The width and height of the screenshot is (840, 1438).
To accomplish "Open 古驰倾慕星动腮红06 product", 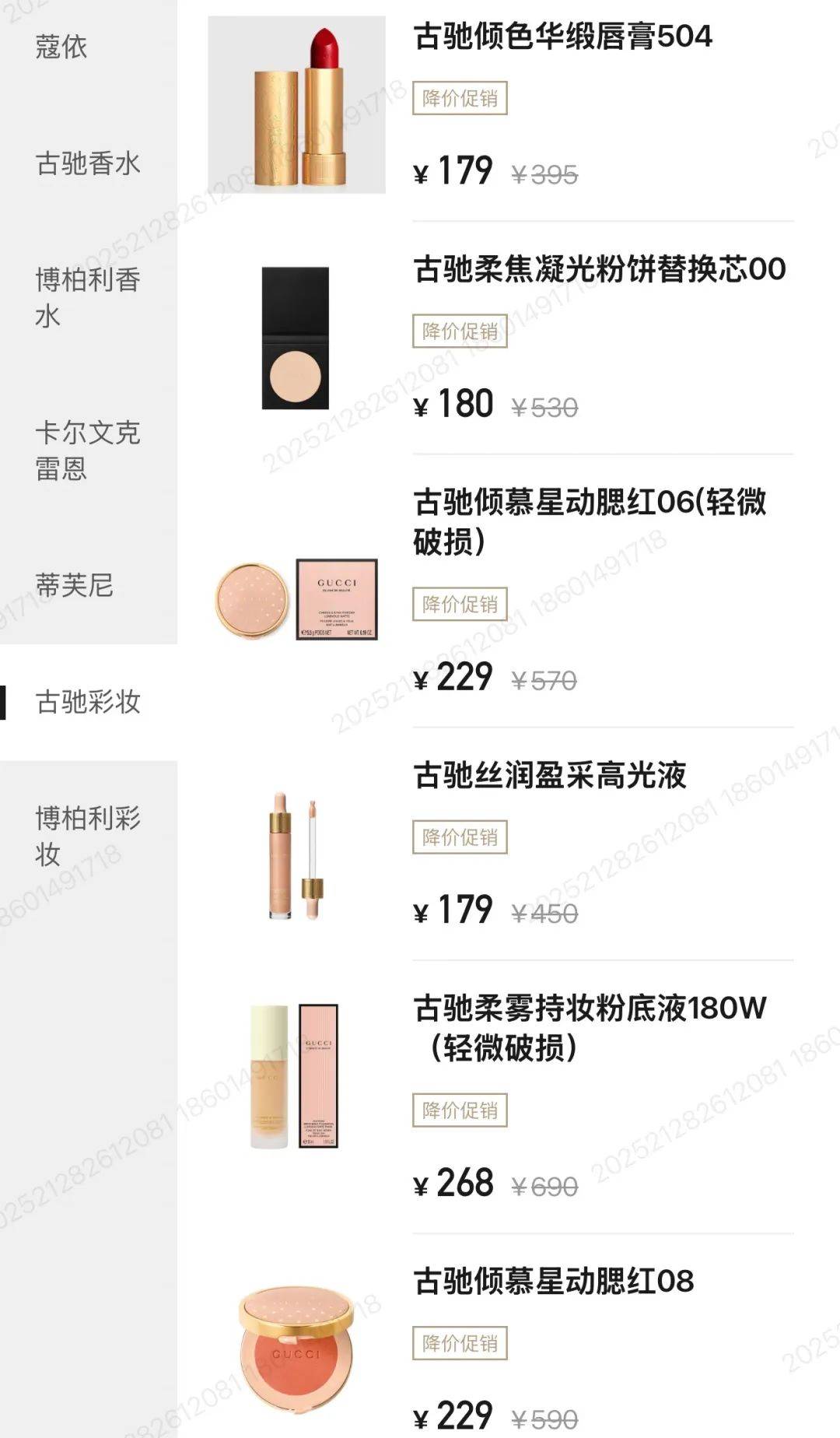I will pyautogui.click(x=589, y=521).
